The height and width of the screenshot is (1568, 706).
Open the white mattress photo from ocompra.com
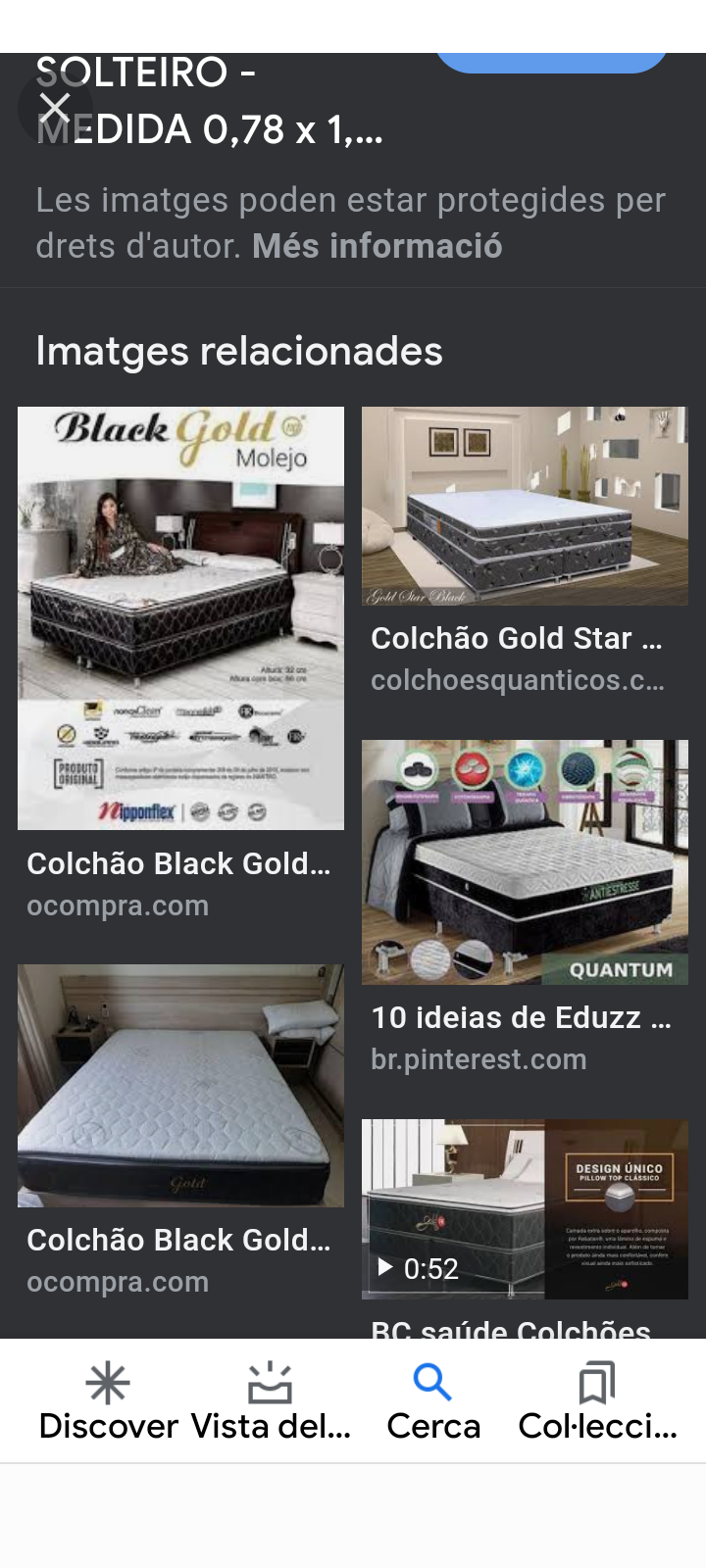(x=180, y=1085)
